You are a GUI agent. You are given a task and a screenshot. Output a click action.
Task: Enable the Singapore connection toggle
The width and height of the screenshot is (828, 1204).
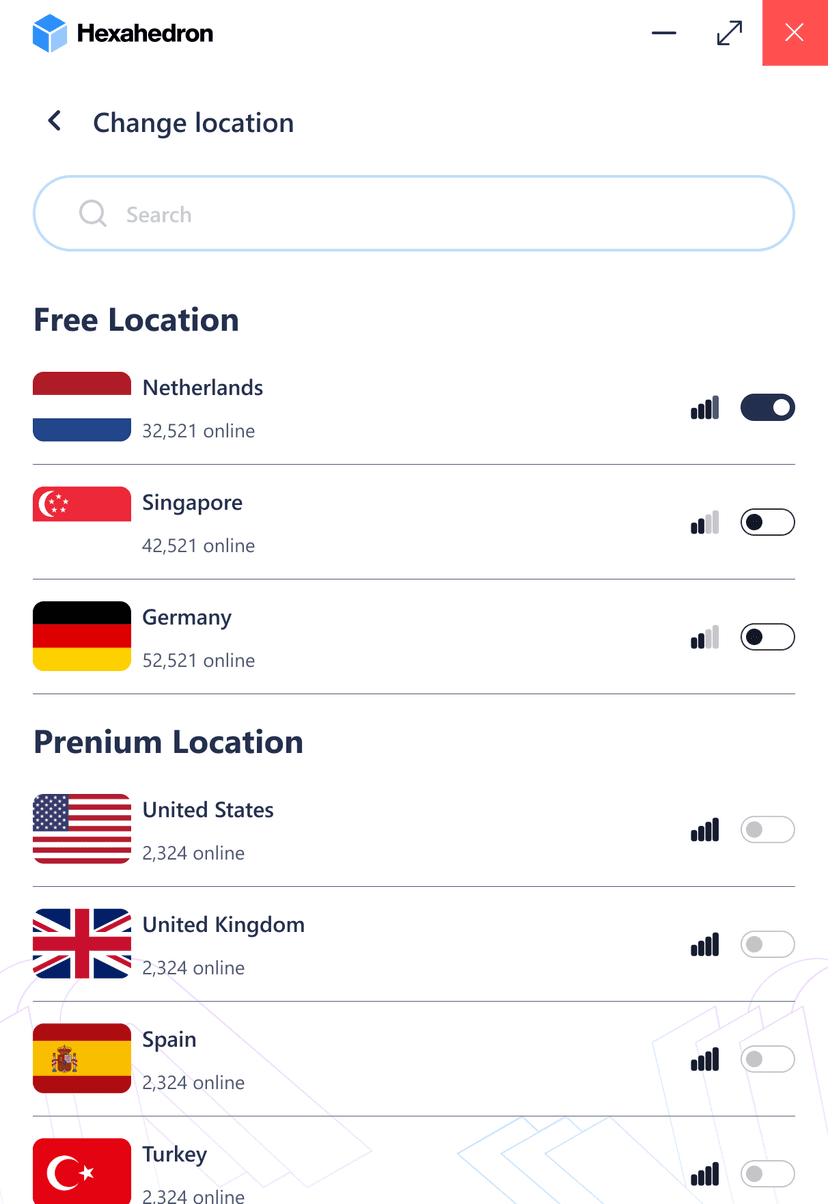click(767, 521)
